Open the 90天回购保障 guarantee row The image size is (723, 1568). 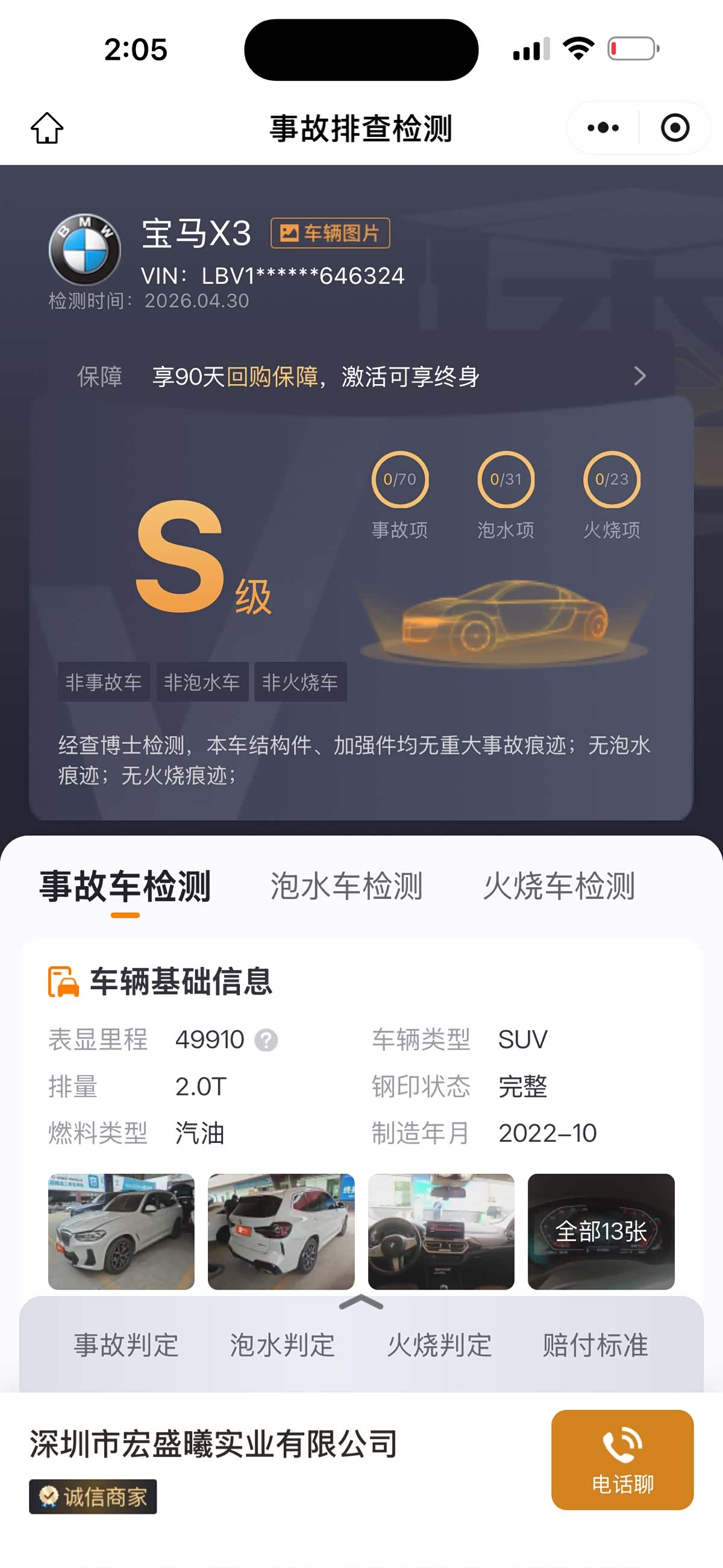coord(361,376)
